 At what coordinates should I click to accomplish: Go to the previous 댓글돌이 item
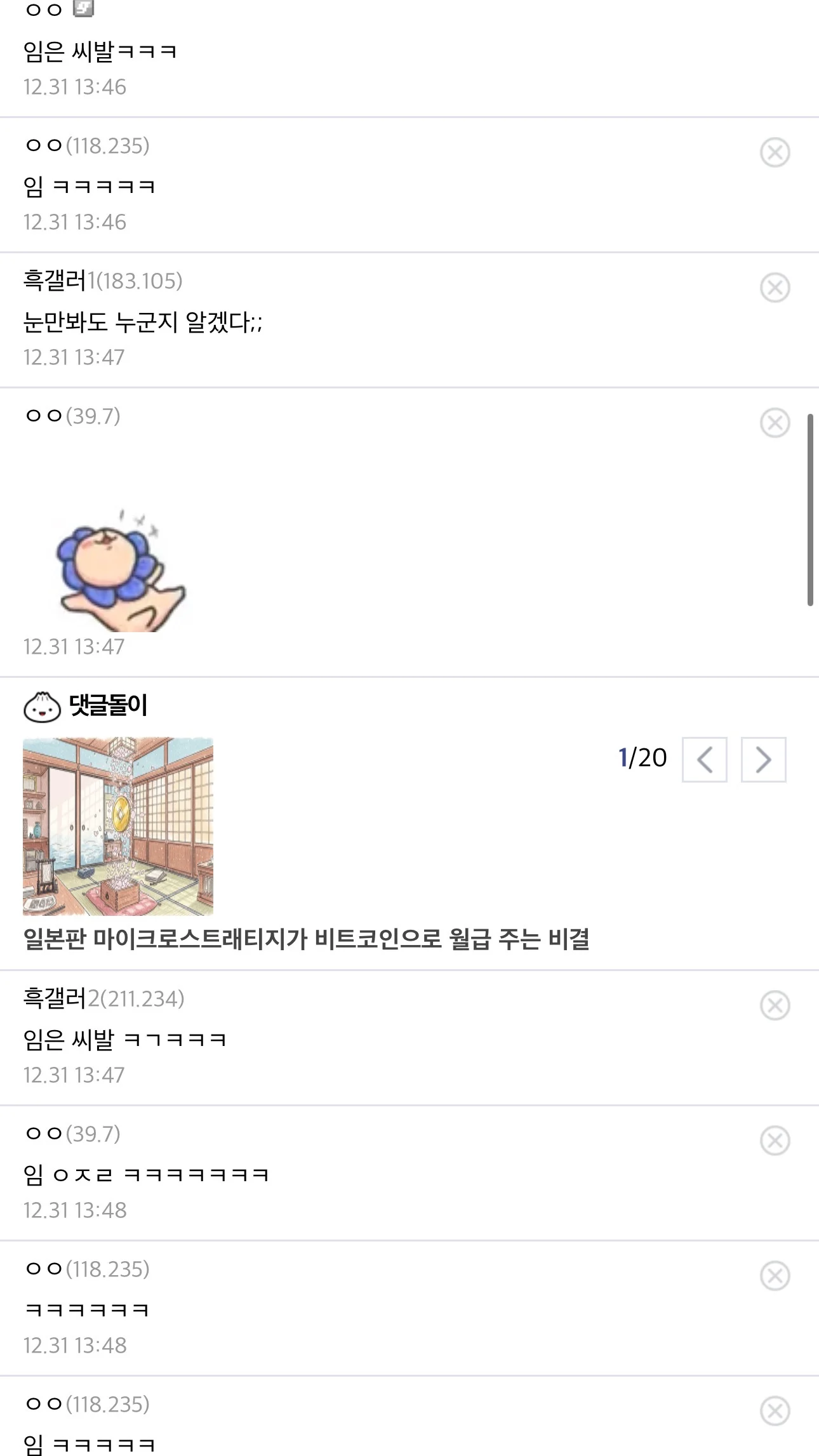tap(704, 759)
